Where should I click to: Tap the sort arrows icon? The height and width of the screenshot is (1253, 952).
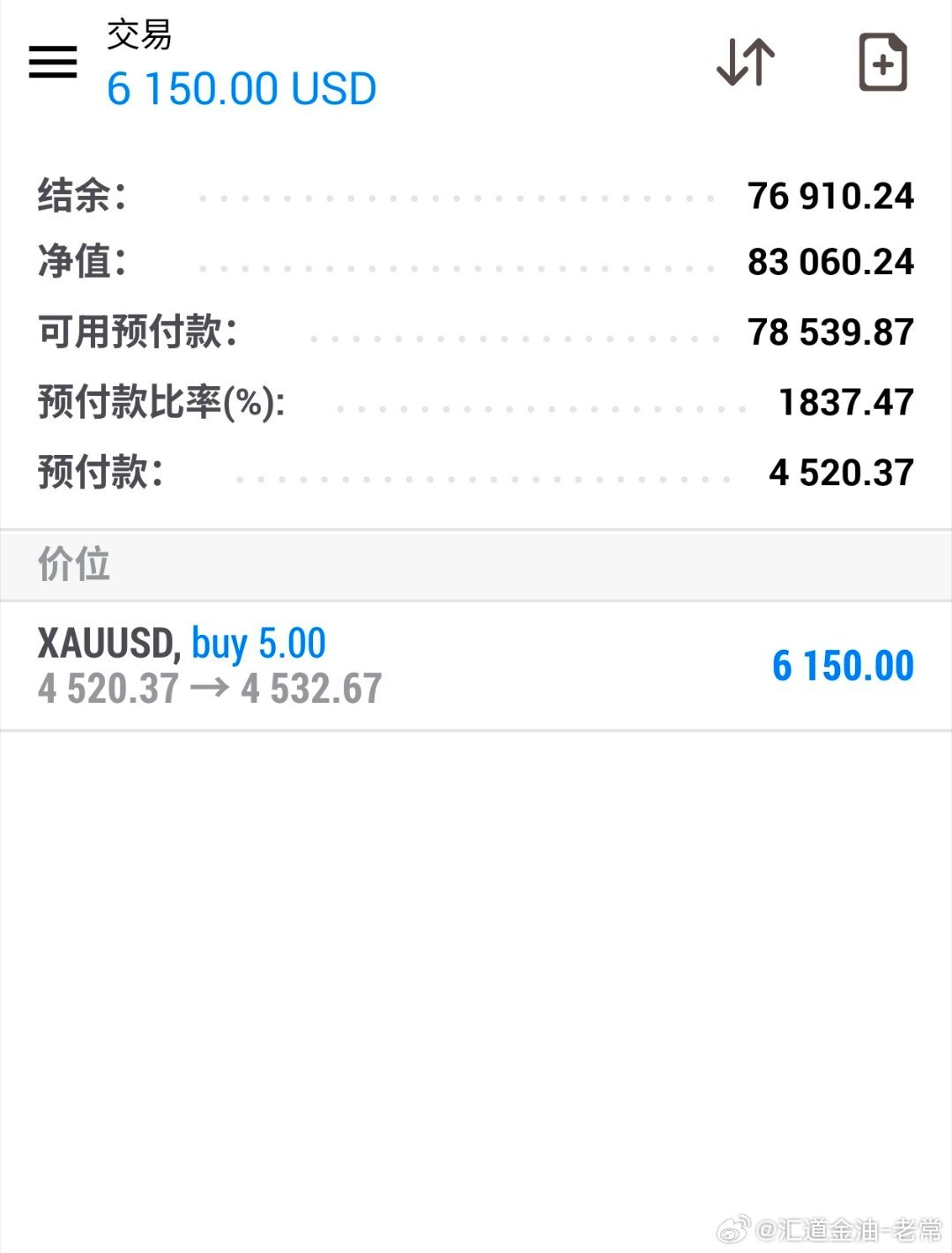coord(746,63)
